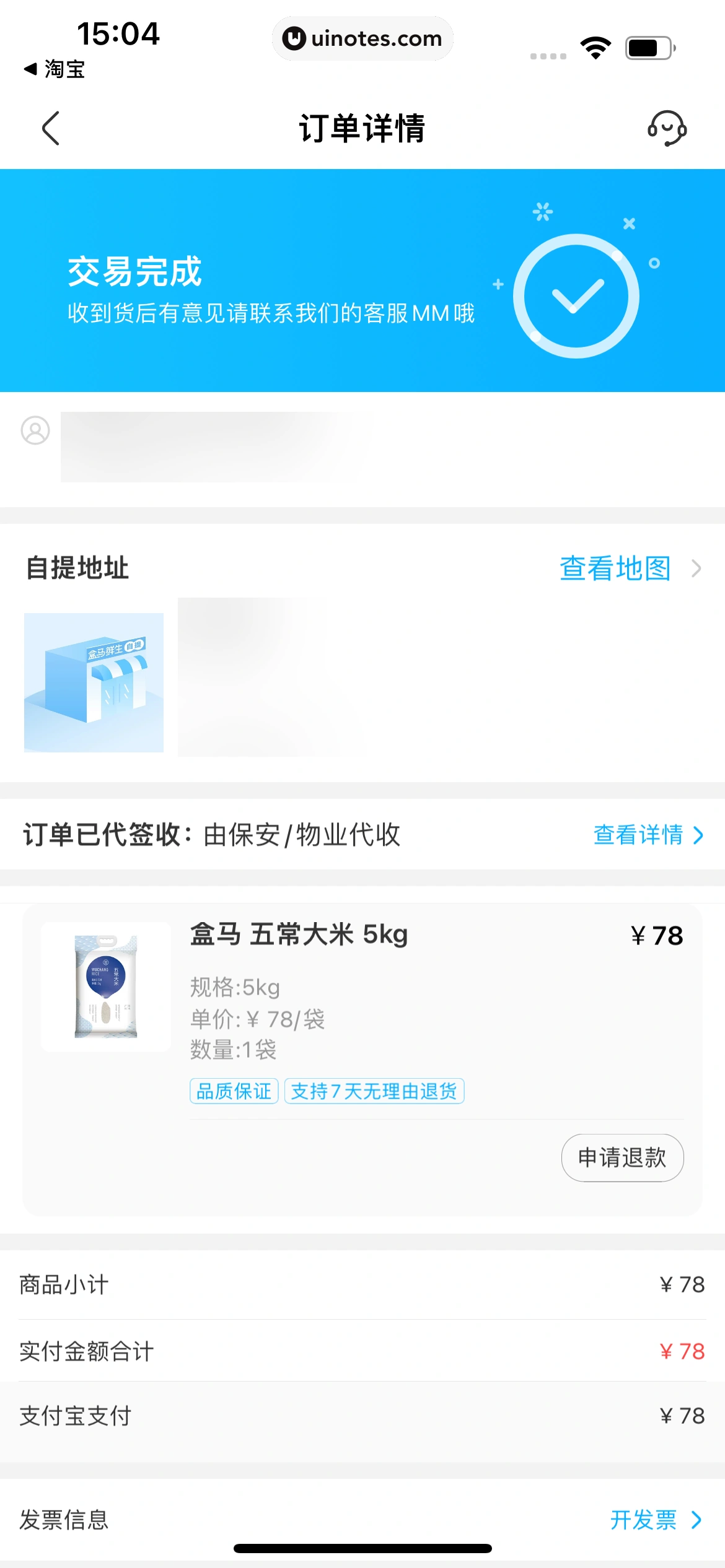The height and width of the screenshot is (1568, 725).
Task: Expand delivery signature details chevron
Action: [x=698, y=835]
